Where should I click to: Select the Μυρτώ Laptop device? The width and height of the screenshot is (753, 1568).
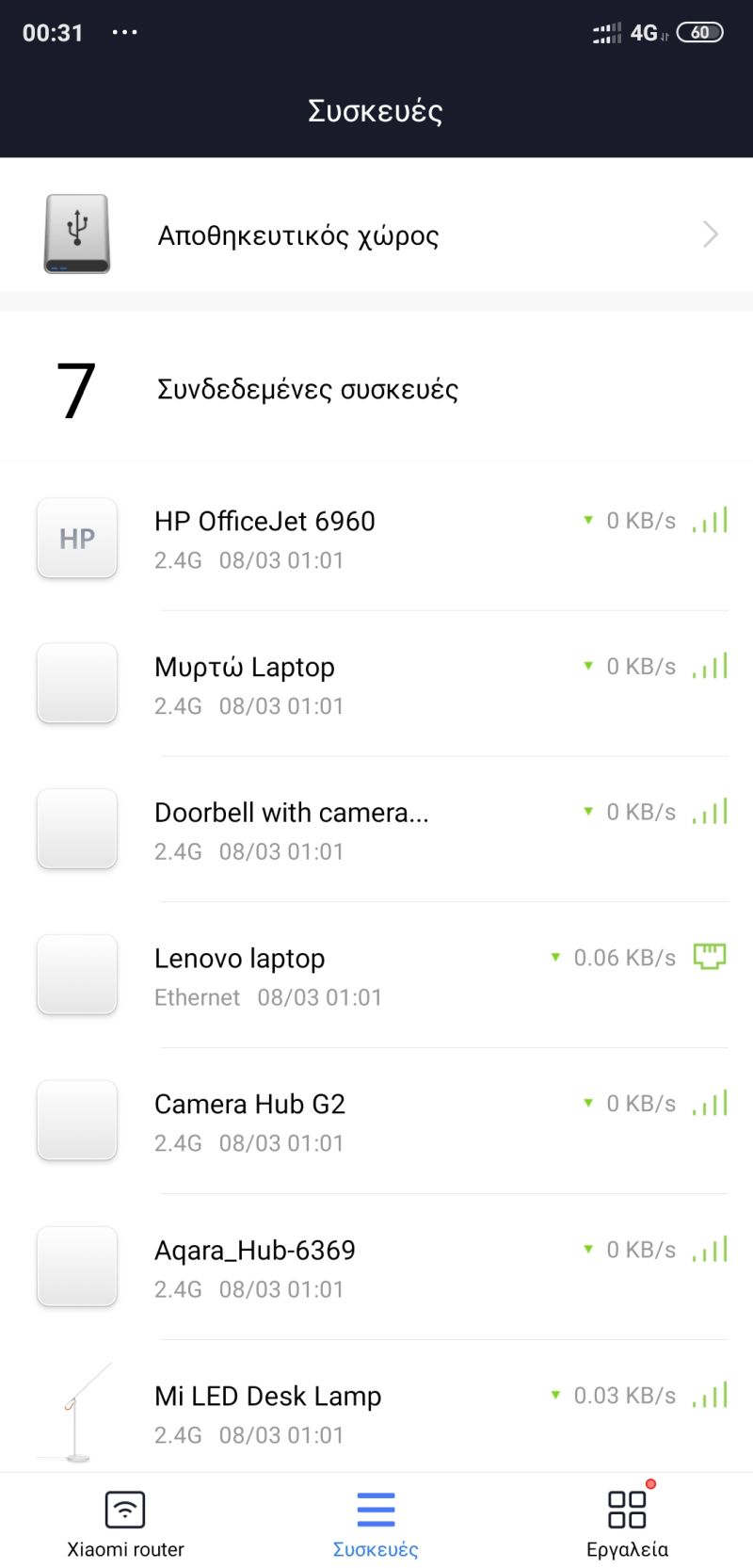point(376,684)
